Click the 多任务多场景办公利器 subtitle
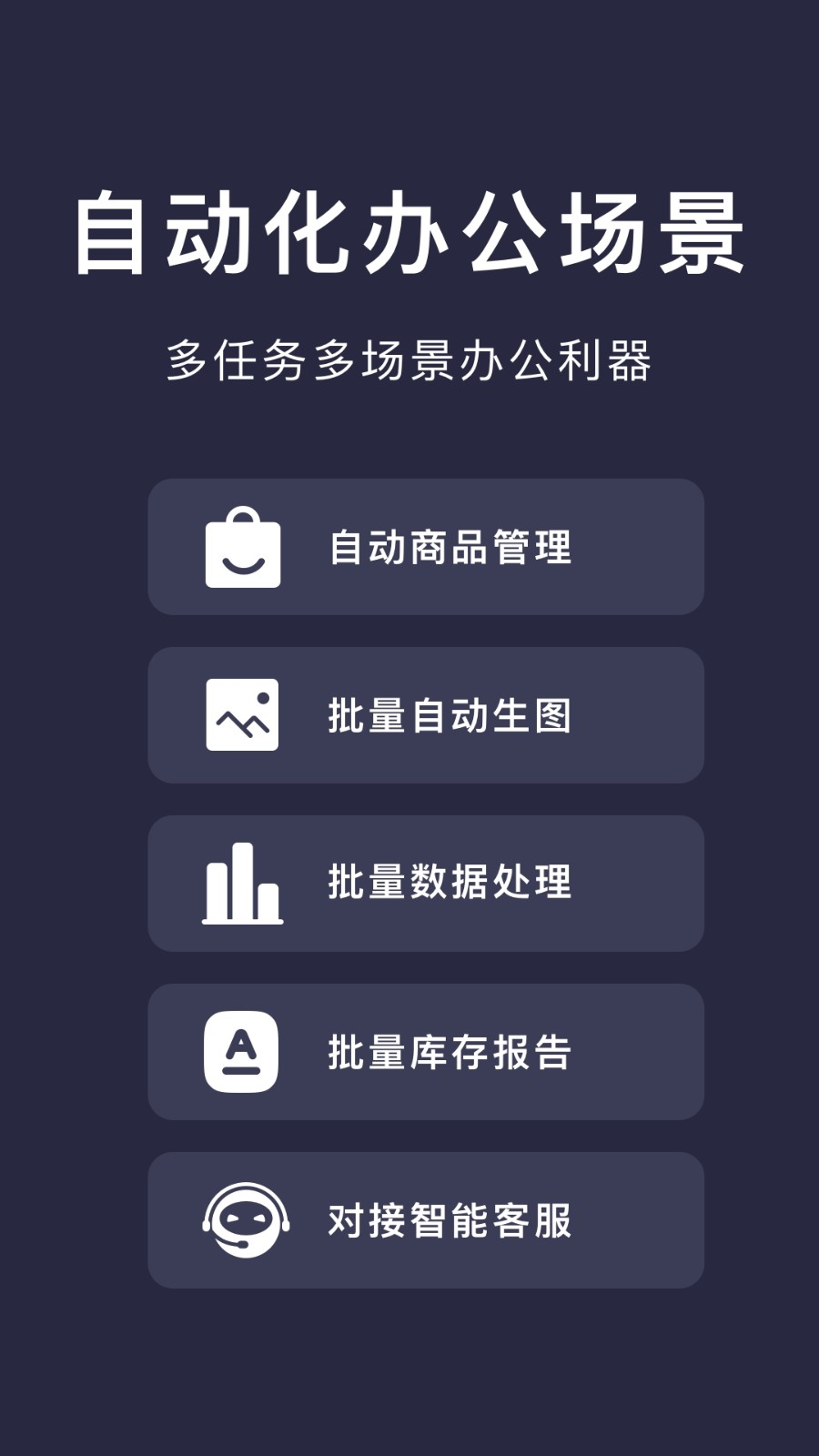 tap(409, 357)
